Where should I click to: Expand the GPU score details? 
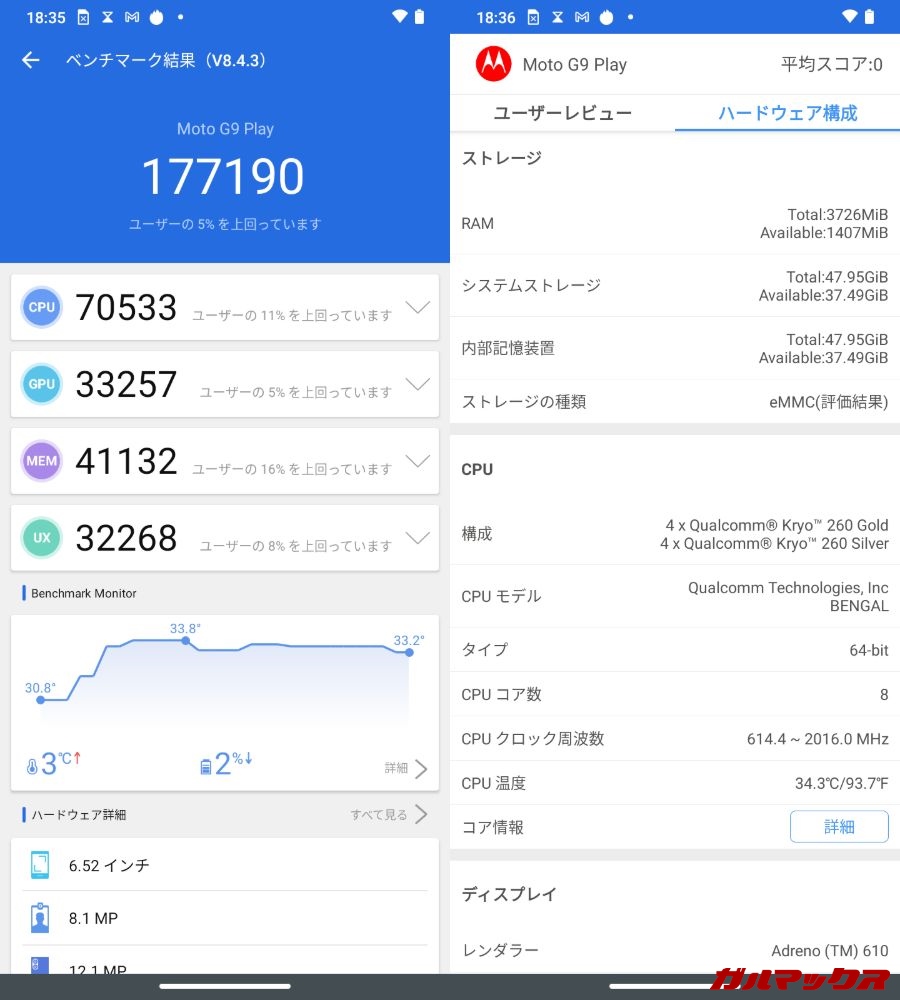[417, 384]
